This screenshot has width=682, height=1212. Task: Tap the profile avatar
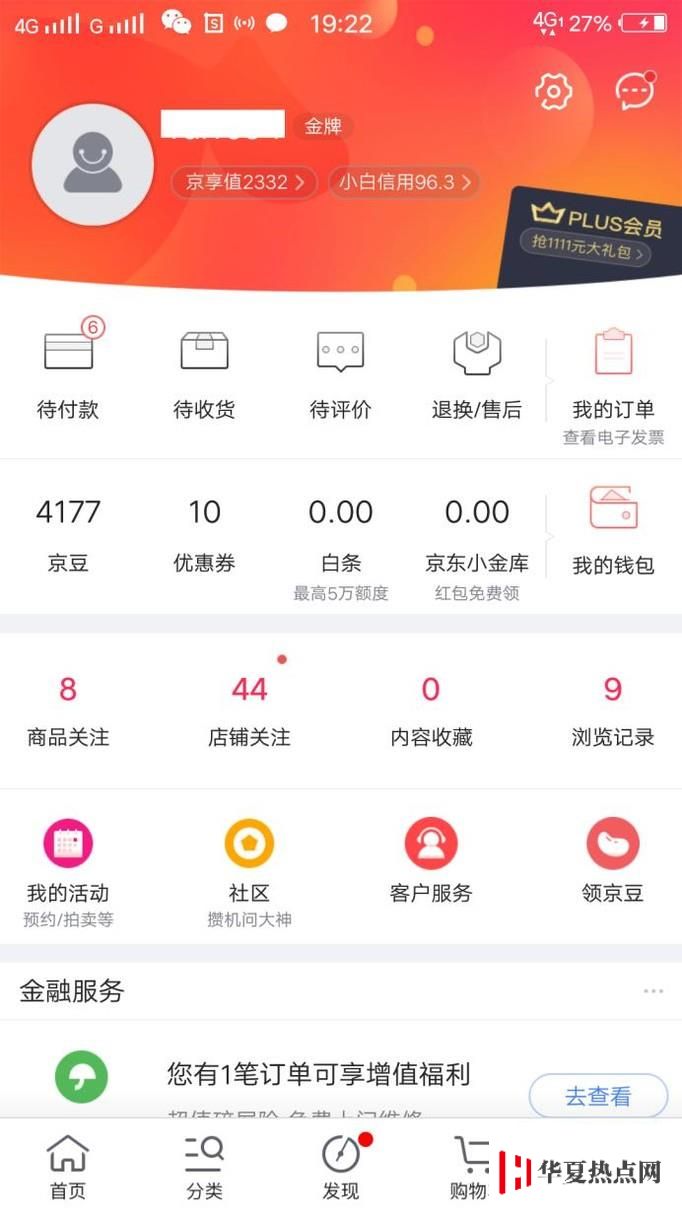coord(93,165)
